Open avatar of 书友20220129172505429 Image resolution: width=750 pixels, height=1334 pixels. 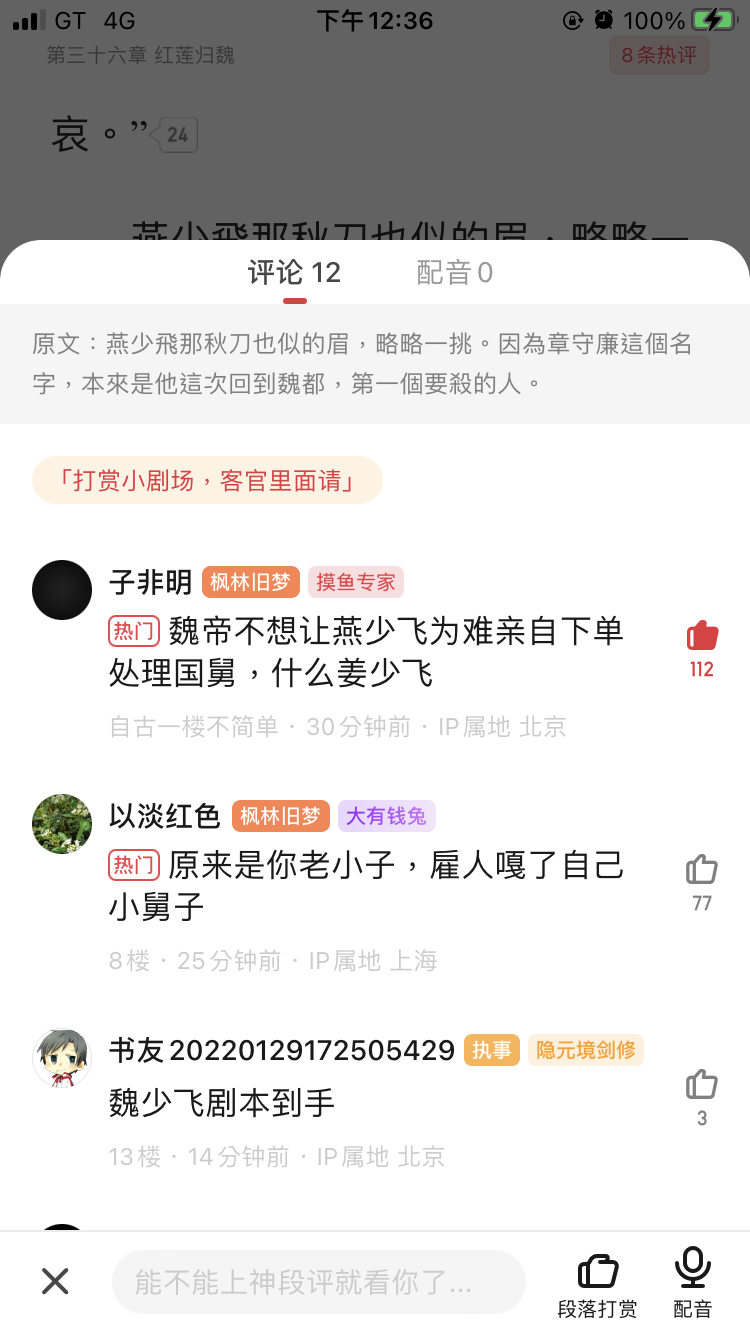pos(62,1058)
